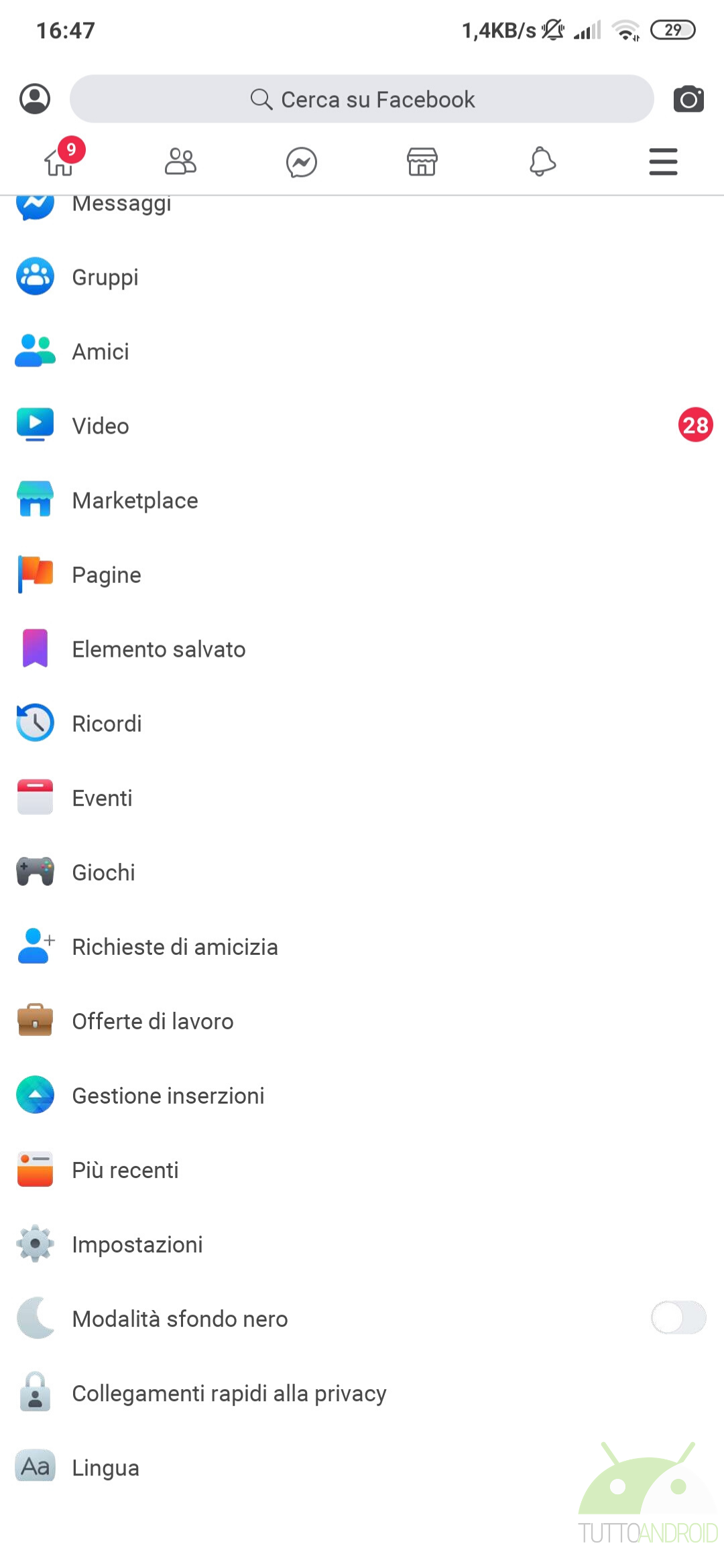Switch to the marketplace store tab

tap(422, 161)
